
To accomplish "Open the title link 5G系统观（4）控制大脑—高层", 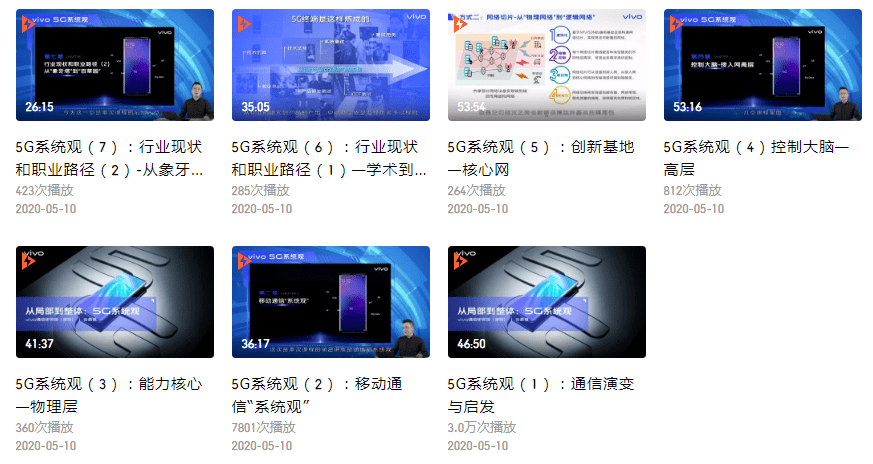I will coord(756,158).
